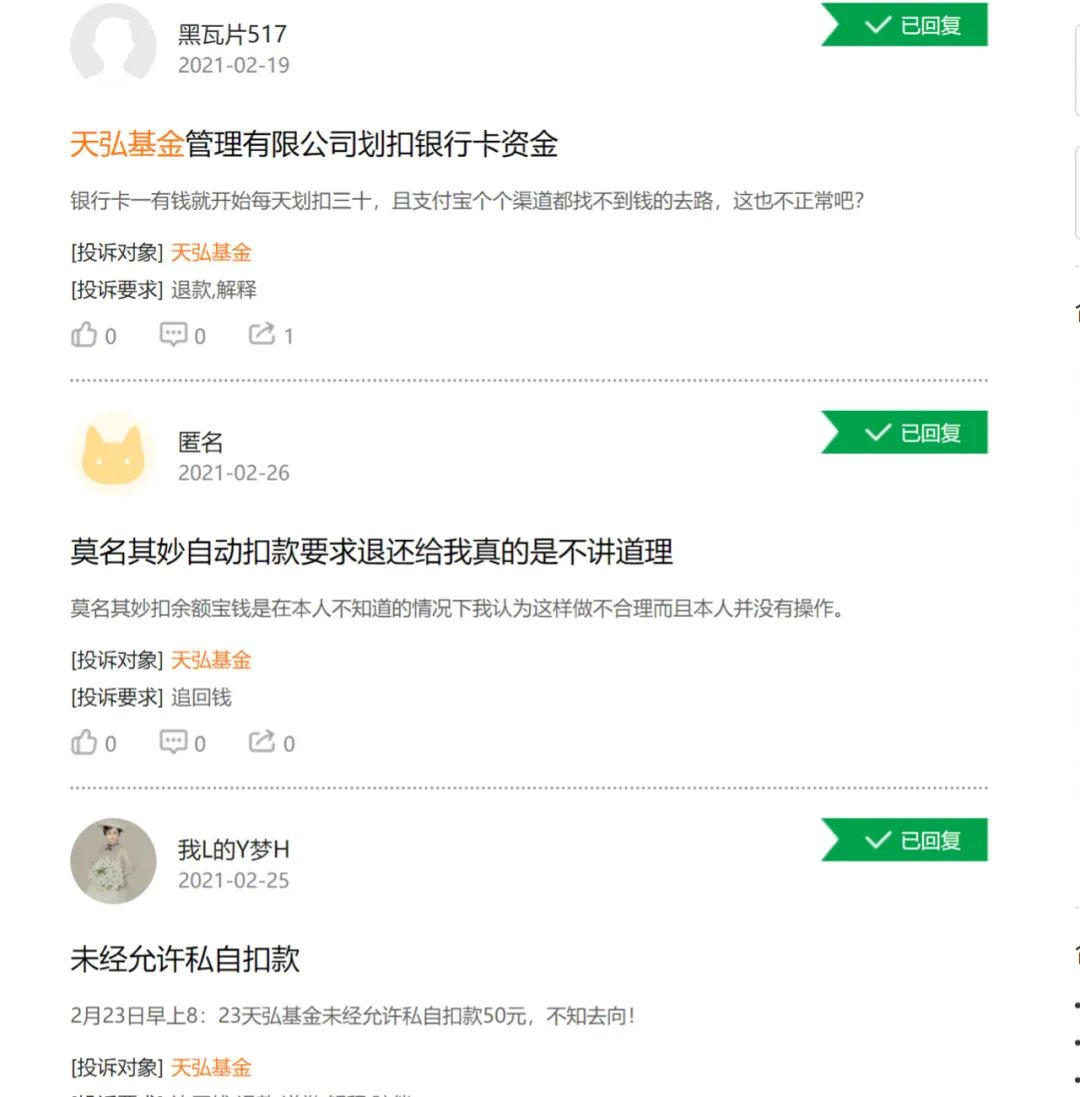Click 天弘基金 under 投诉对象 in the second complaint

pyautogui.click(x=211, y=660)
